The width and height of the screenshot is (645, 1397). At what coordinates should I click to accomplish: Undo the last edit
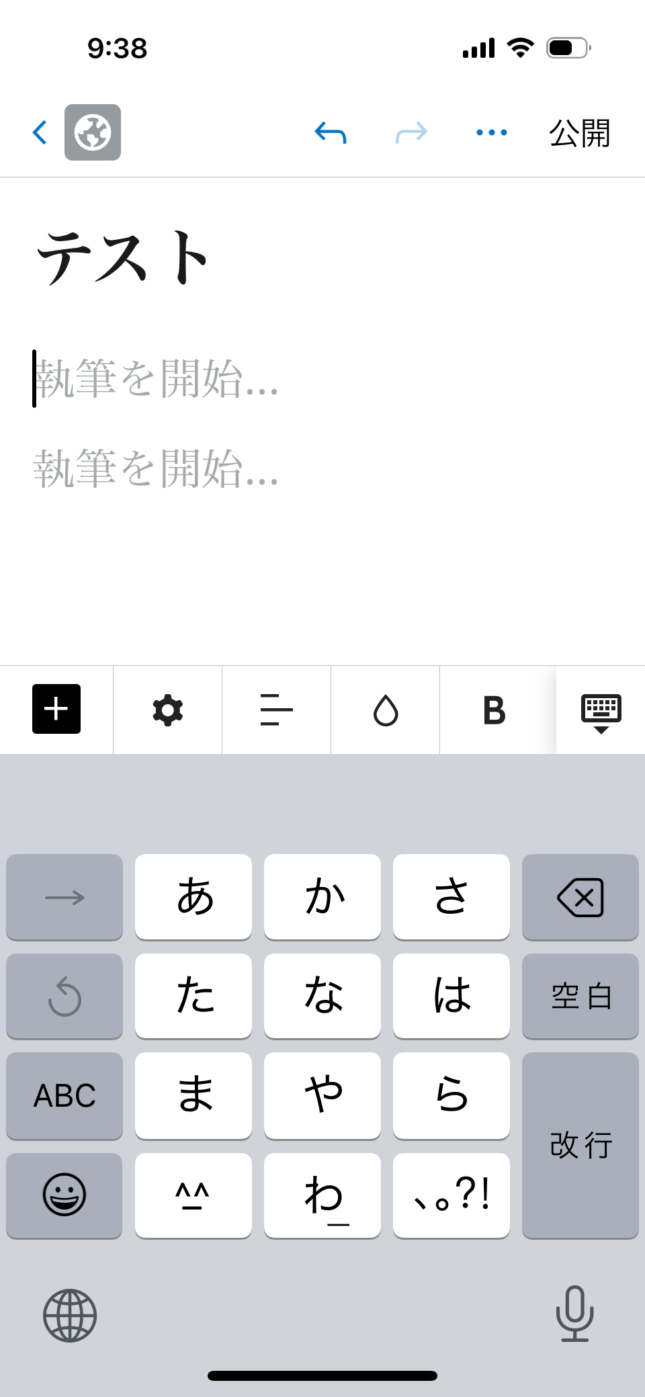[330, 132]
